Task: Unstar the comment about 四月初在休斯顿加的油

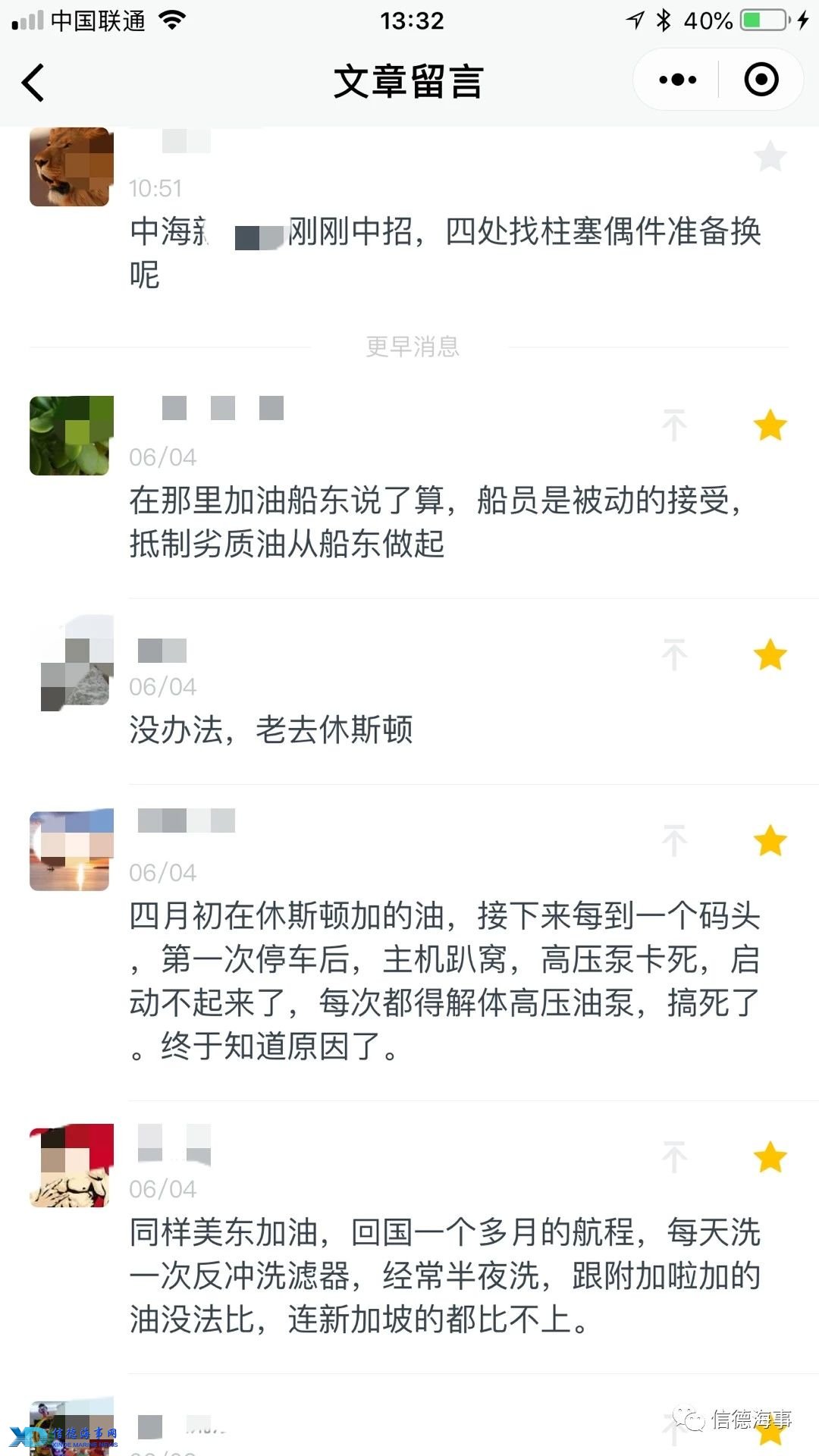Action: coord(770,841)
